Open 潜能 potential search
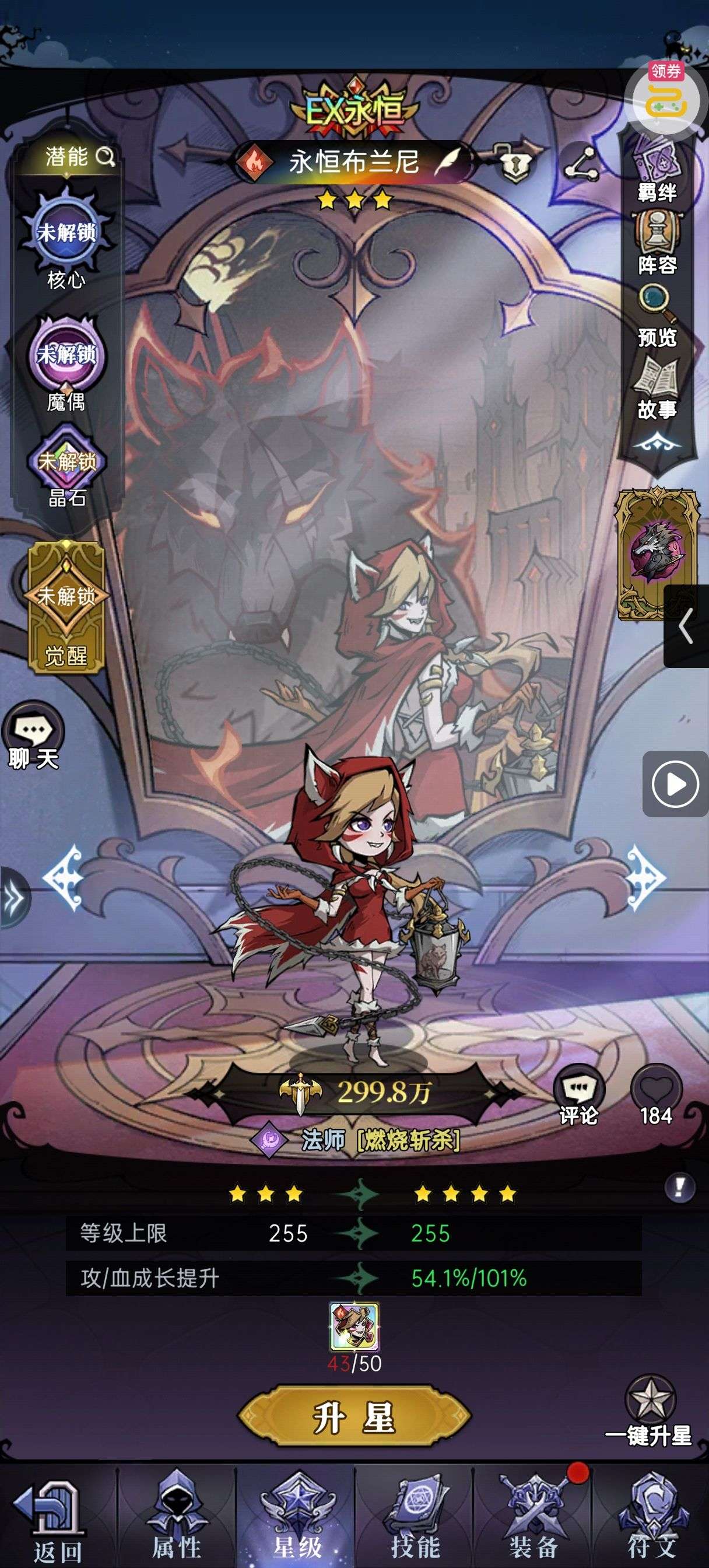 pos(80,156)
